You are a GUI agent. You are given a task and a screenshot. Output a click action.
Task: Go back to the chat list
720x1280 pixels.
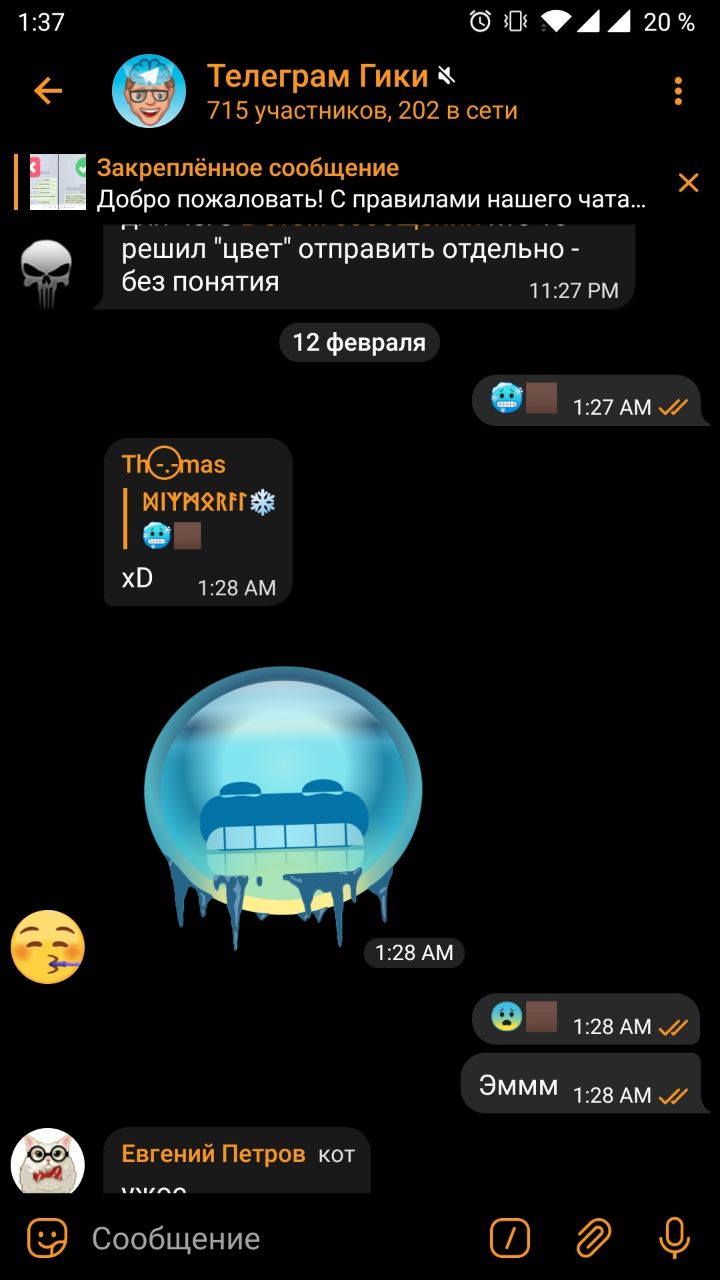click(x=47, y=92)
